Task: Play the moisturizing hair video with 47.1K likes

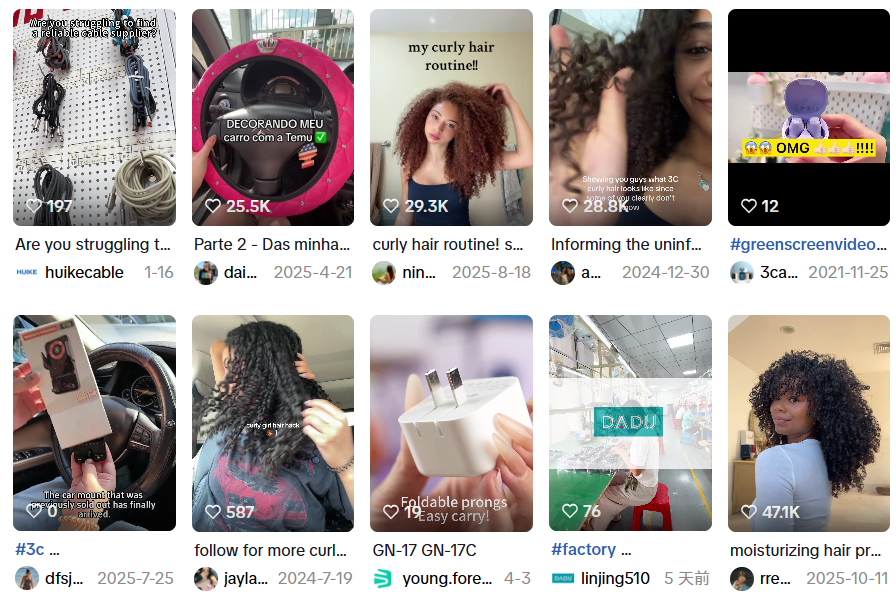Action: [x=808, y=423]
